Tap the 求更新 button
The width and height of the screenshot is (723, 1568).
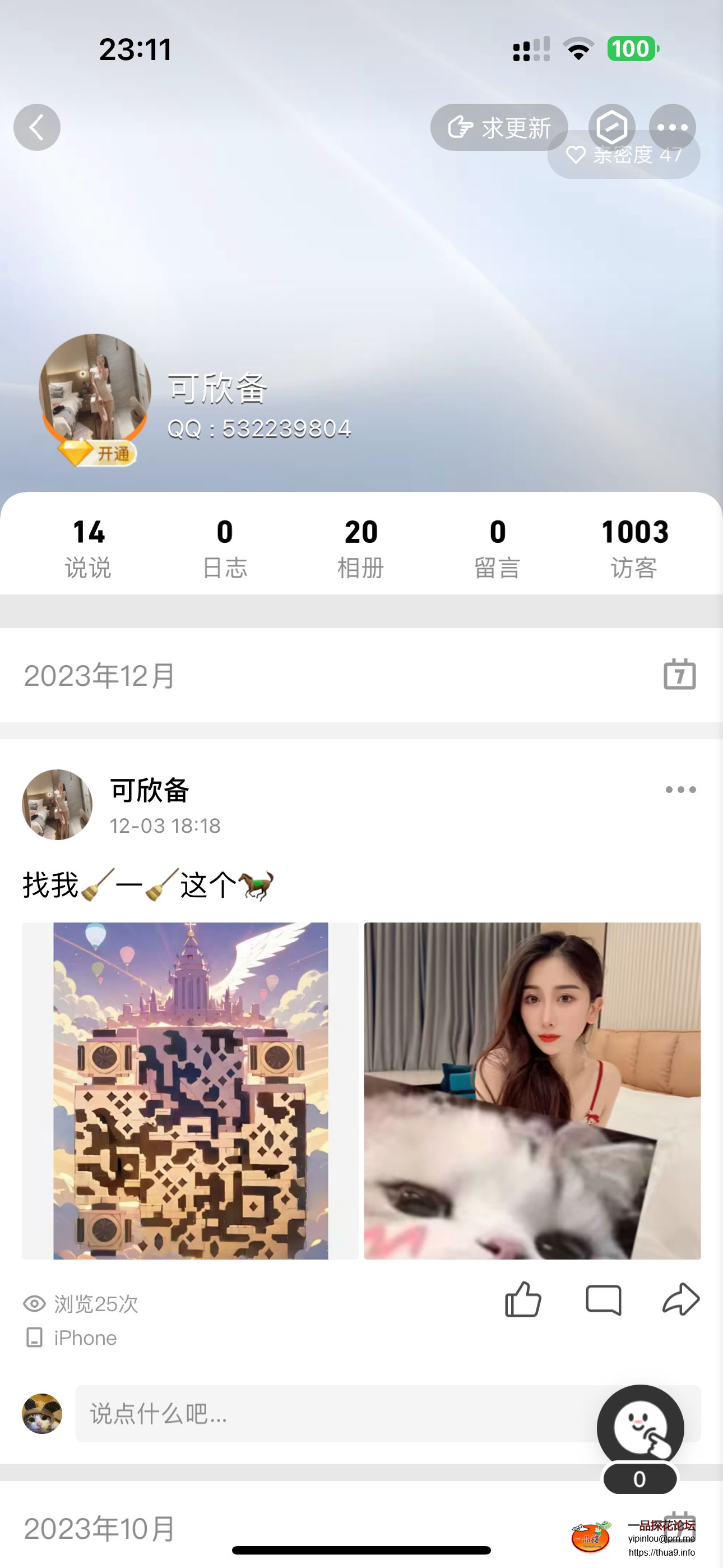[498, 127]
